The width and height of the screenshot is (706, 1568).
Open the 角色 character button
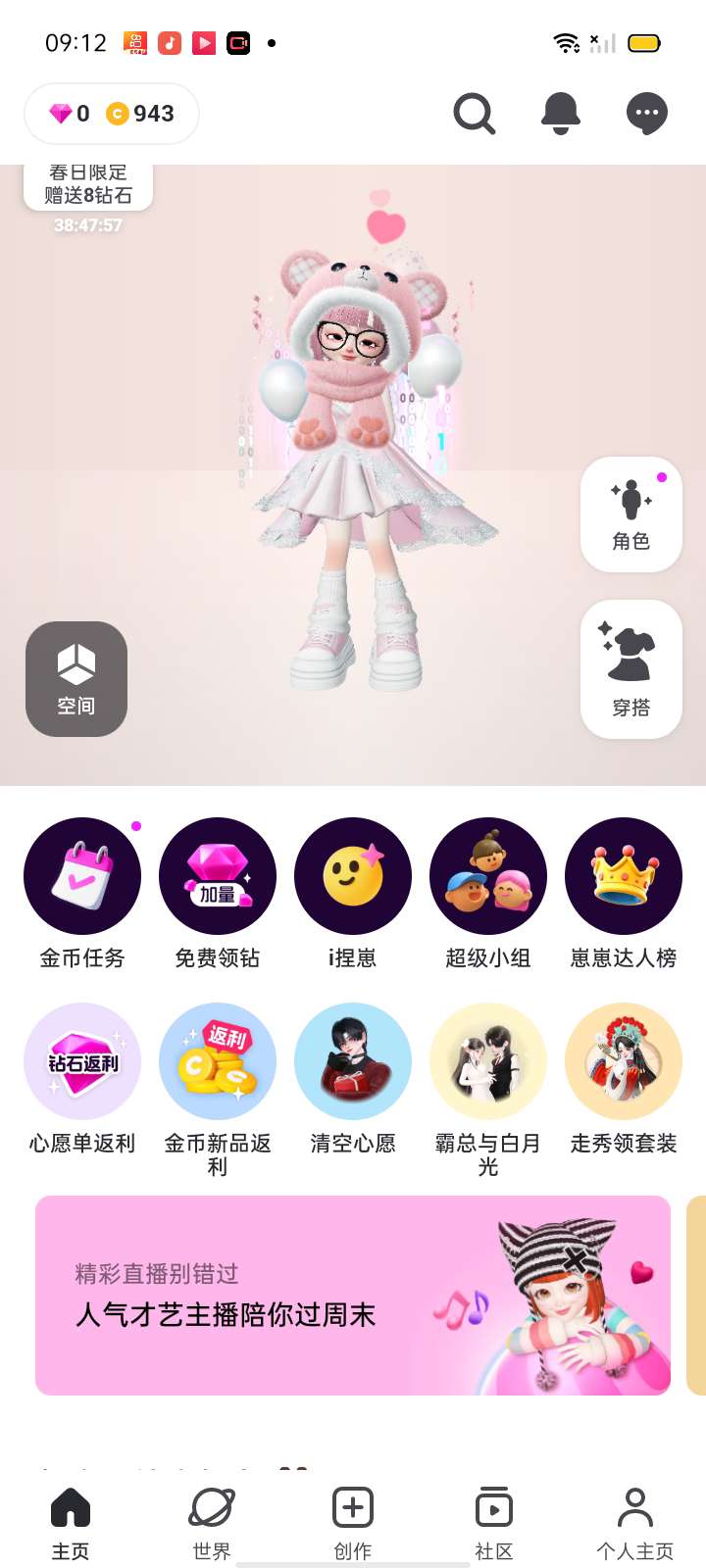pyautogui.click(x=631, y=514)
